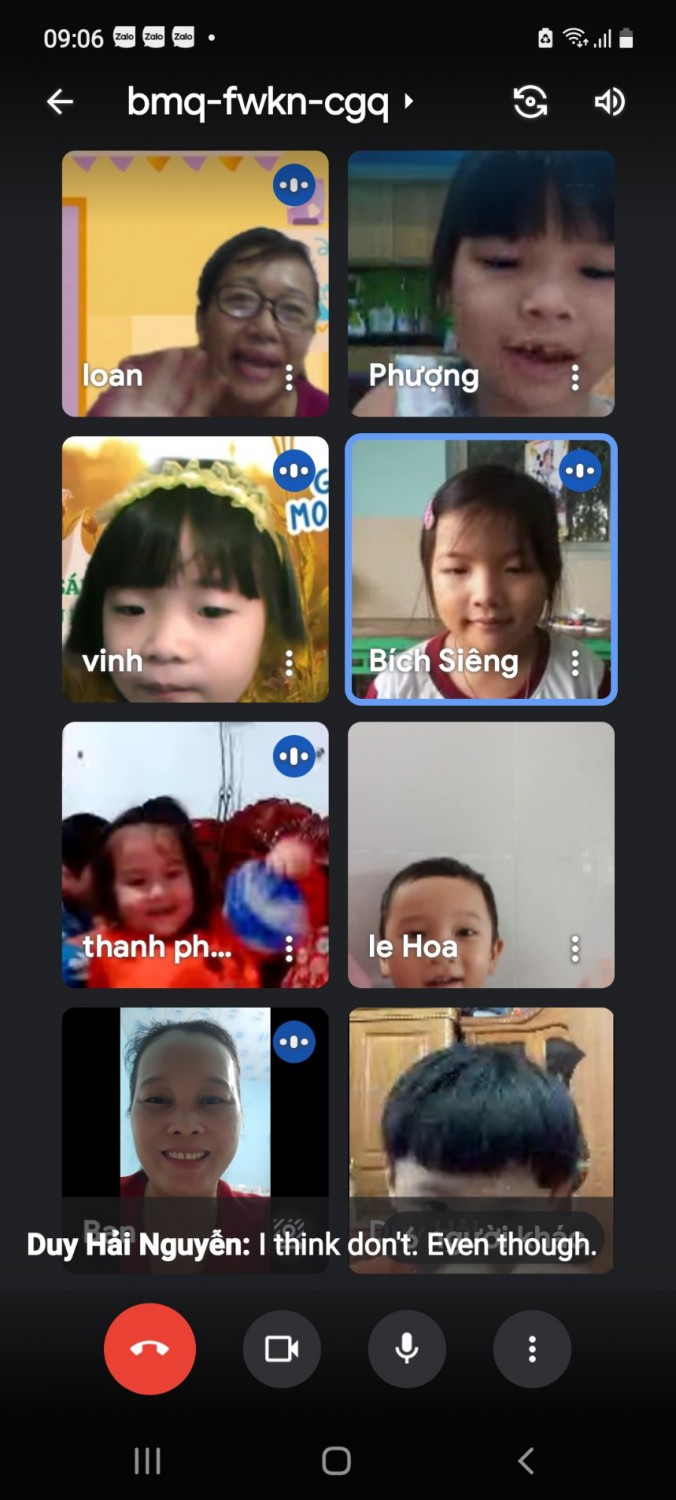676x1500 pixels.
Task: Go back from the meeting screen
Action: coord(60,101)
